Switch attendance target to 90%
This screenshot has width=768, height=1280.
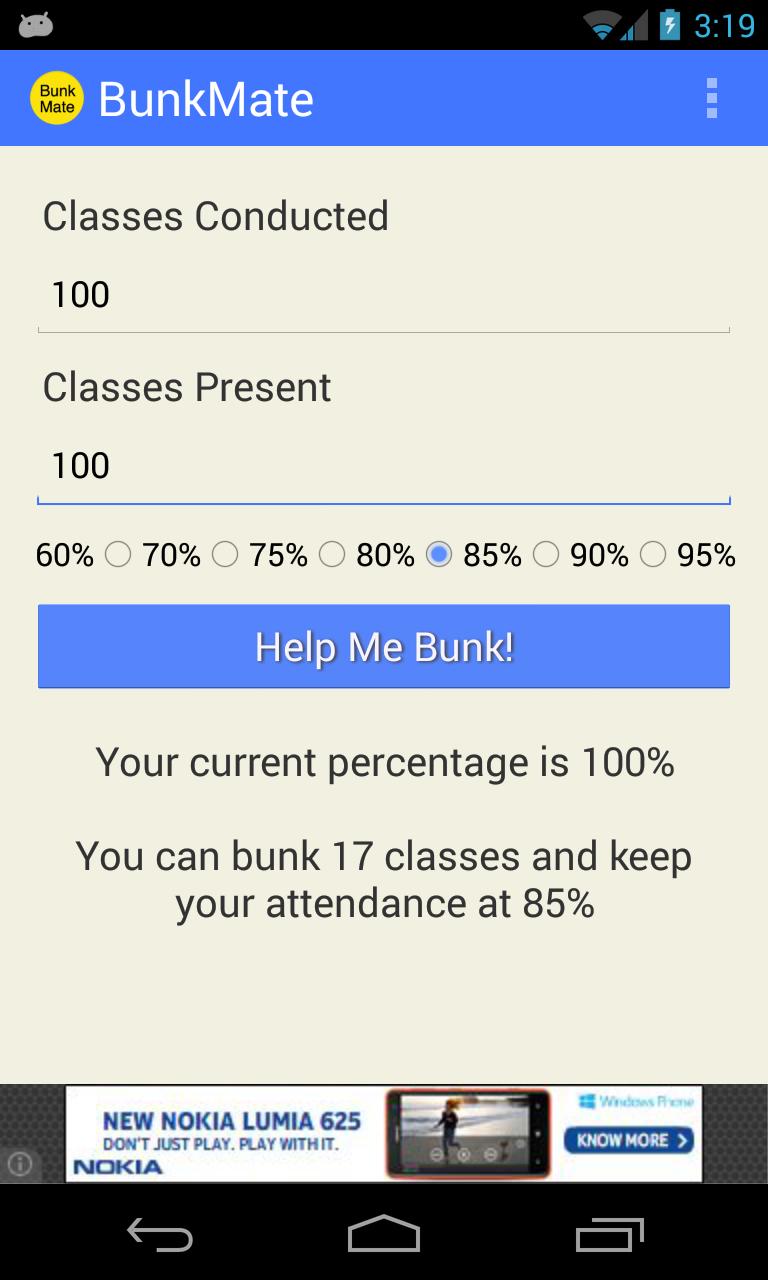(546, 553)
